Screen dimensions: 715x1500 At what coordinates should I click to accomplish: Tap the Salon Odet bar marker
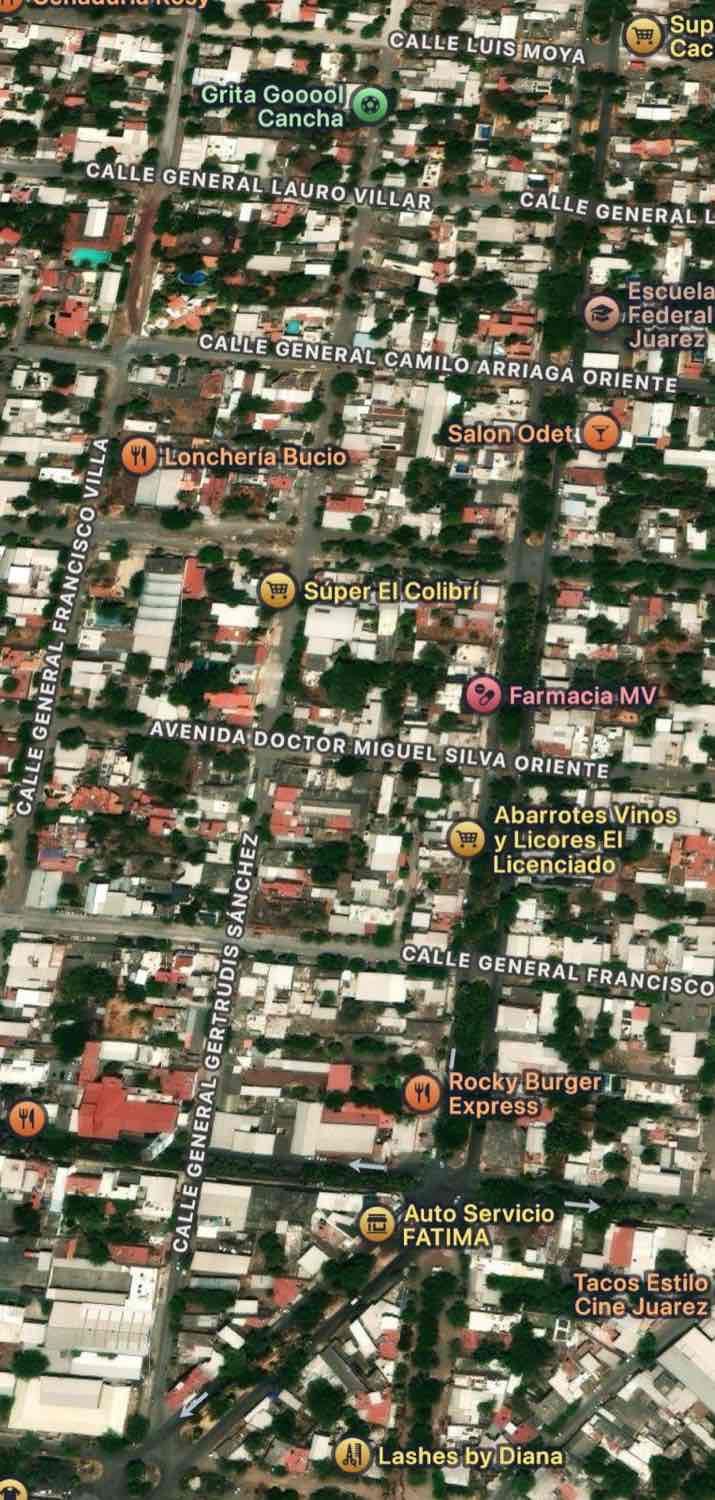(601, 433)
